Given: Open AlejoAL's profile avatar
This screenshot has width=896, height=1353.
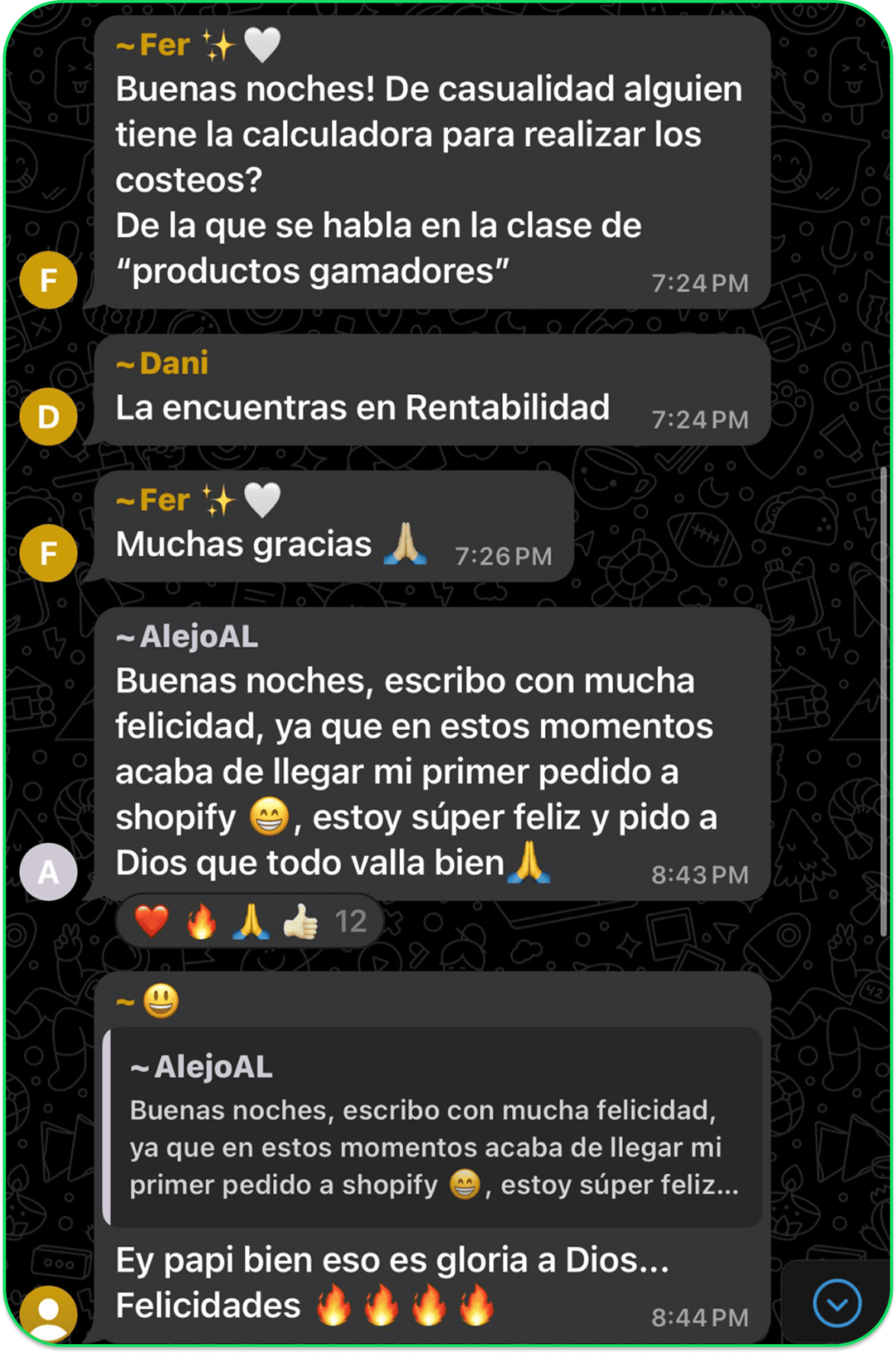Looking at the screenshot, I should (49, 872).
